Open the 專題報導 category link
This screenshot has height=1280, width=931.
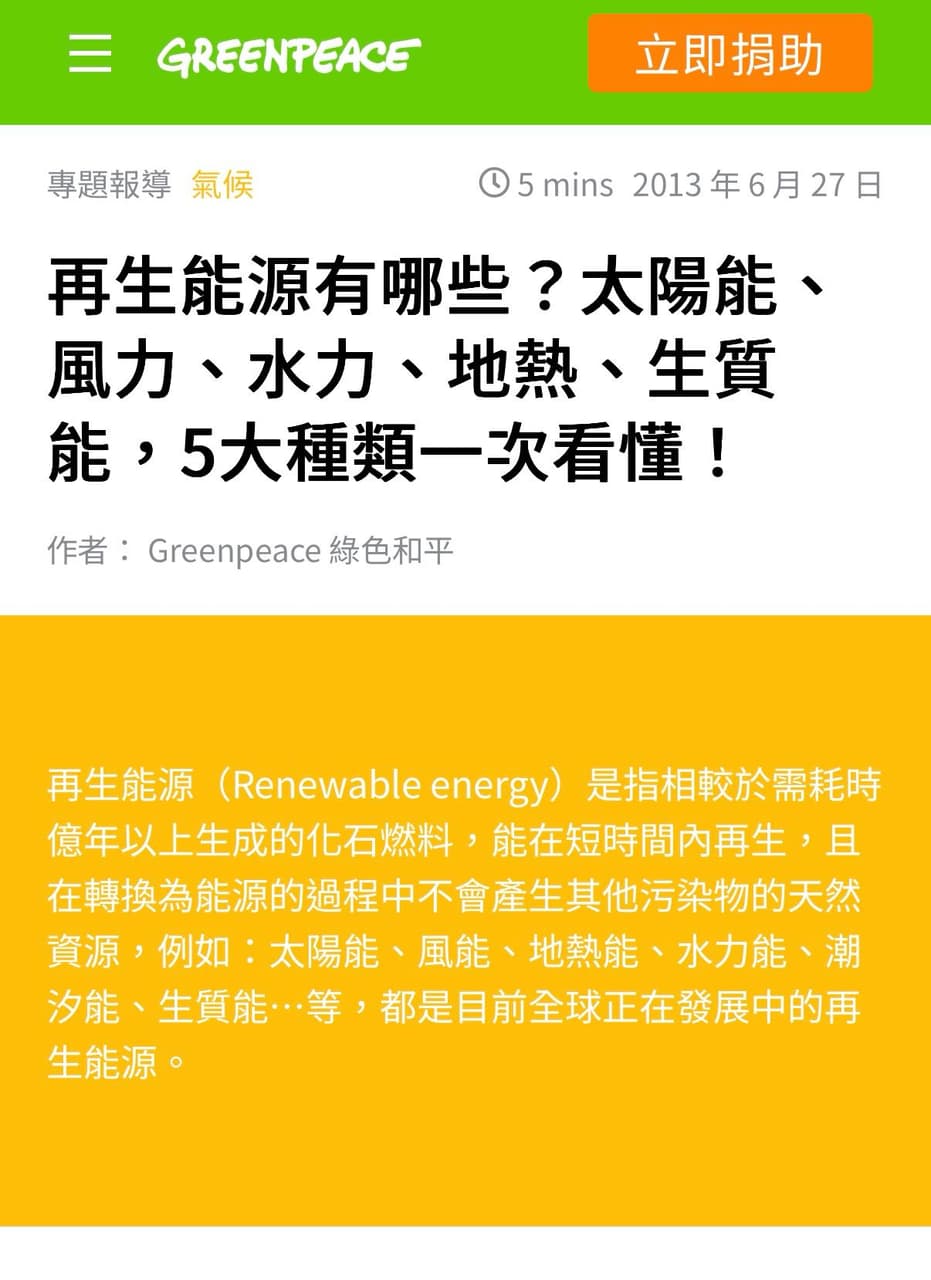pyautogui.click(x=109, y=185)
